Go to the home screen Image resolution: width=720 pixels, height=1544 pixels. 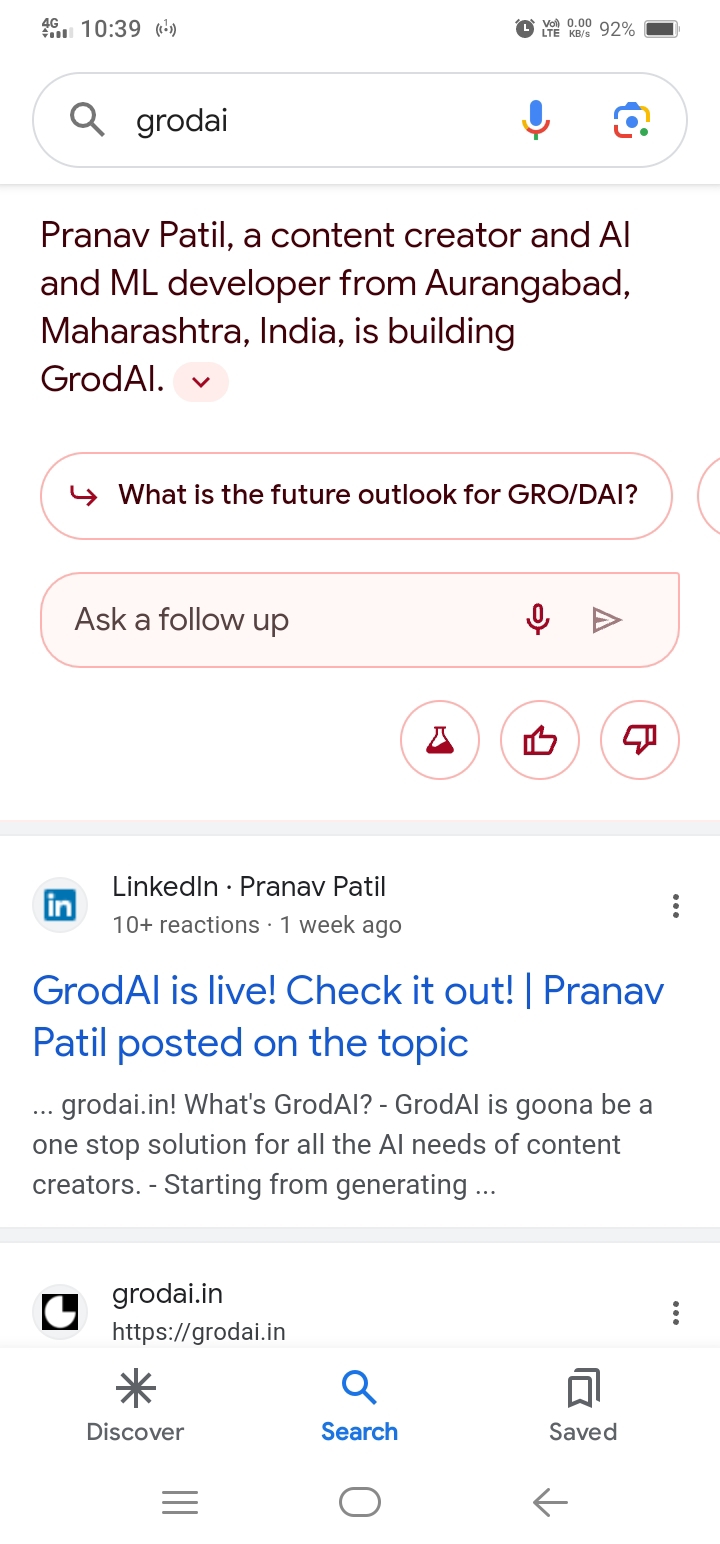(x=360, y=1502)
